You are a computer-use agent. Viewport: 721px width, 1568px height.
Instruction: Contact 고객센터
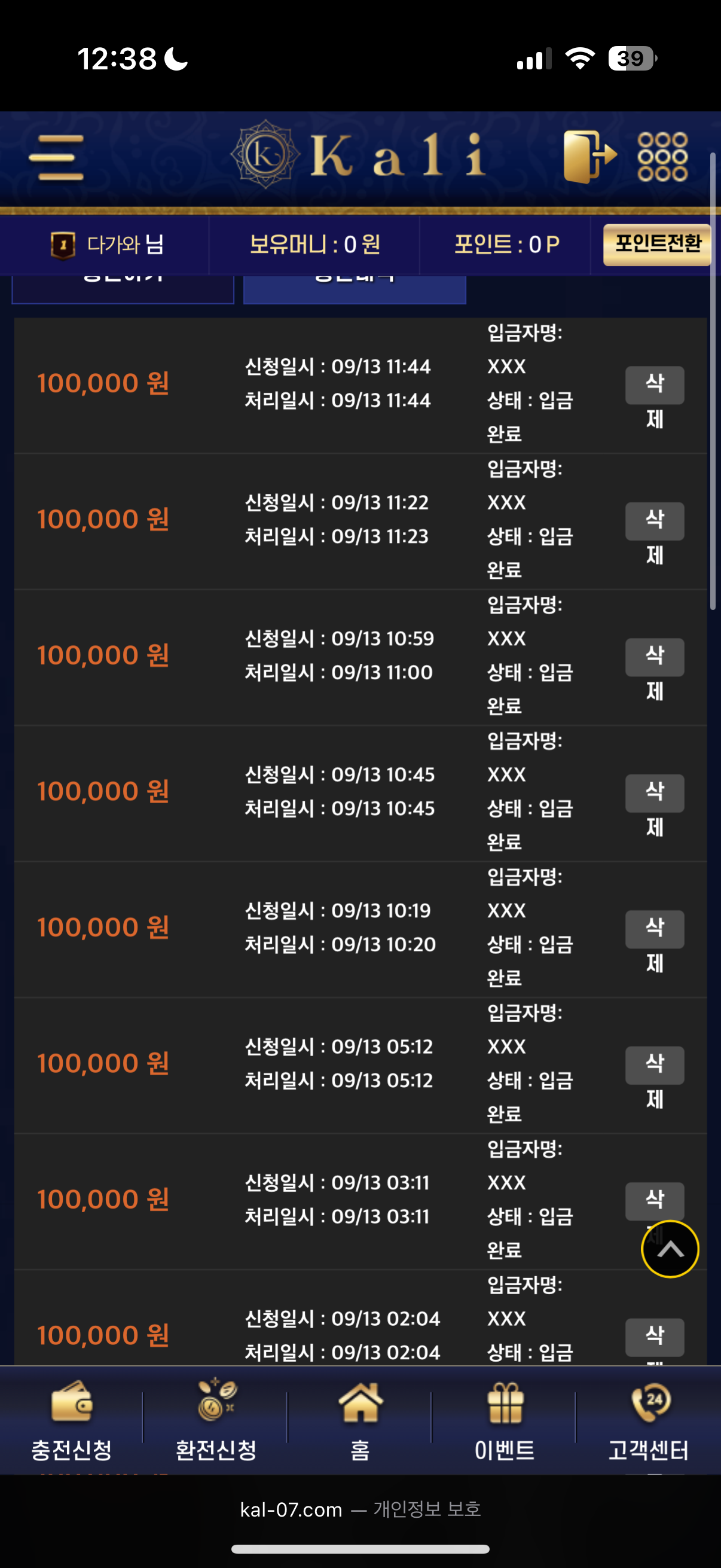pyautogui.click(x=649, y=1420)
